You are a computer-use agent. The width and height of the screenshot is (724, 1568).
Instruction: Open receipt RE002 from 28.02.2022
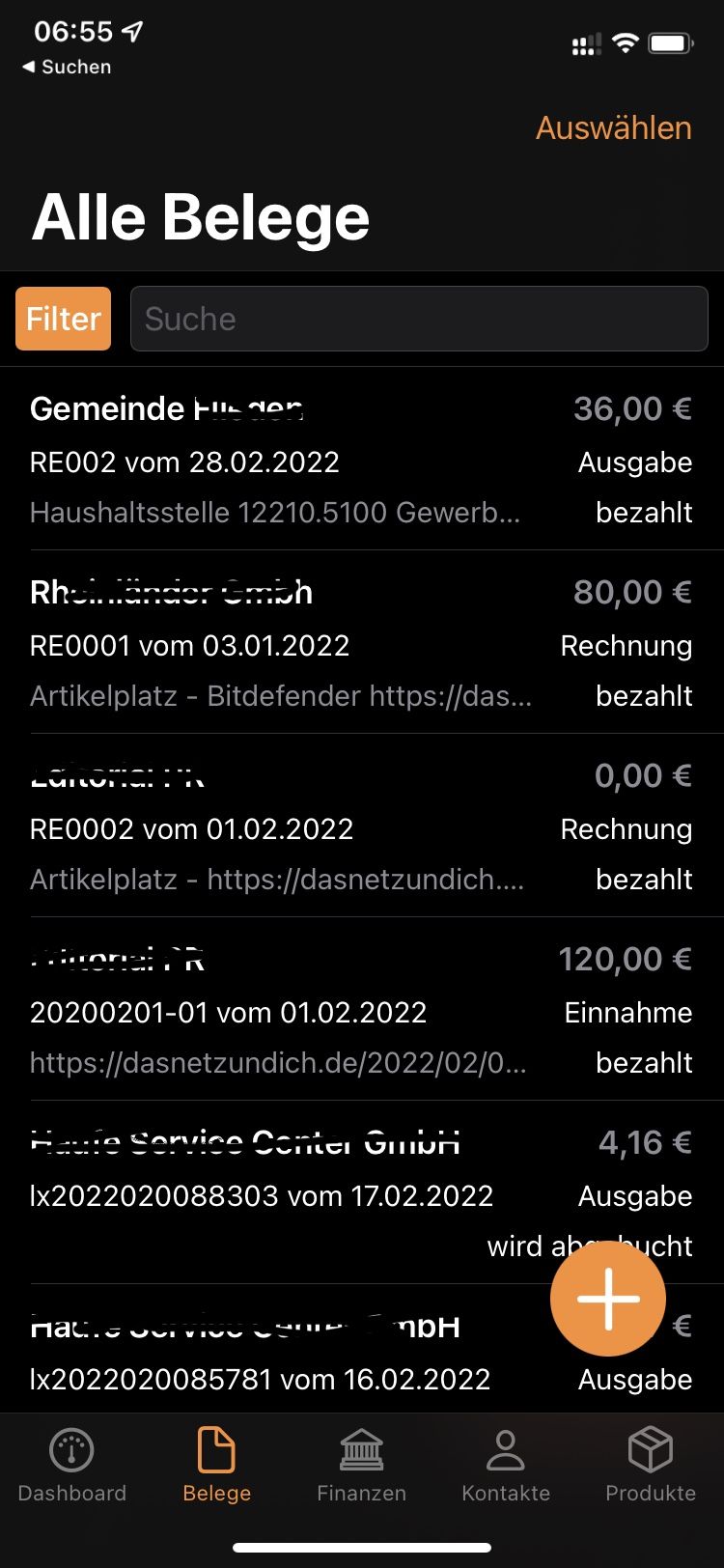click(362, 459)
